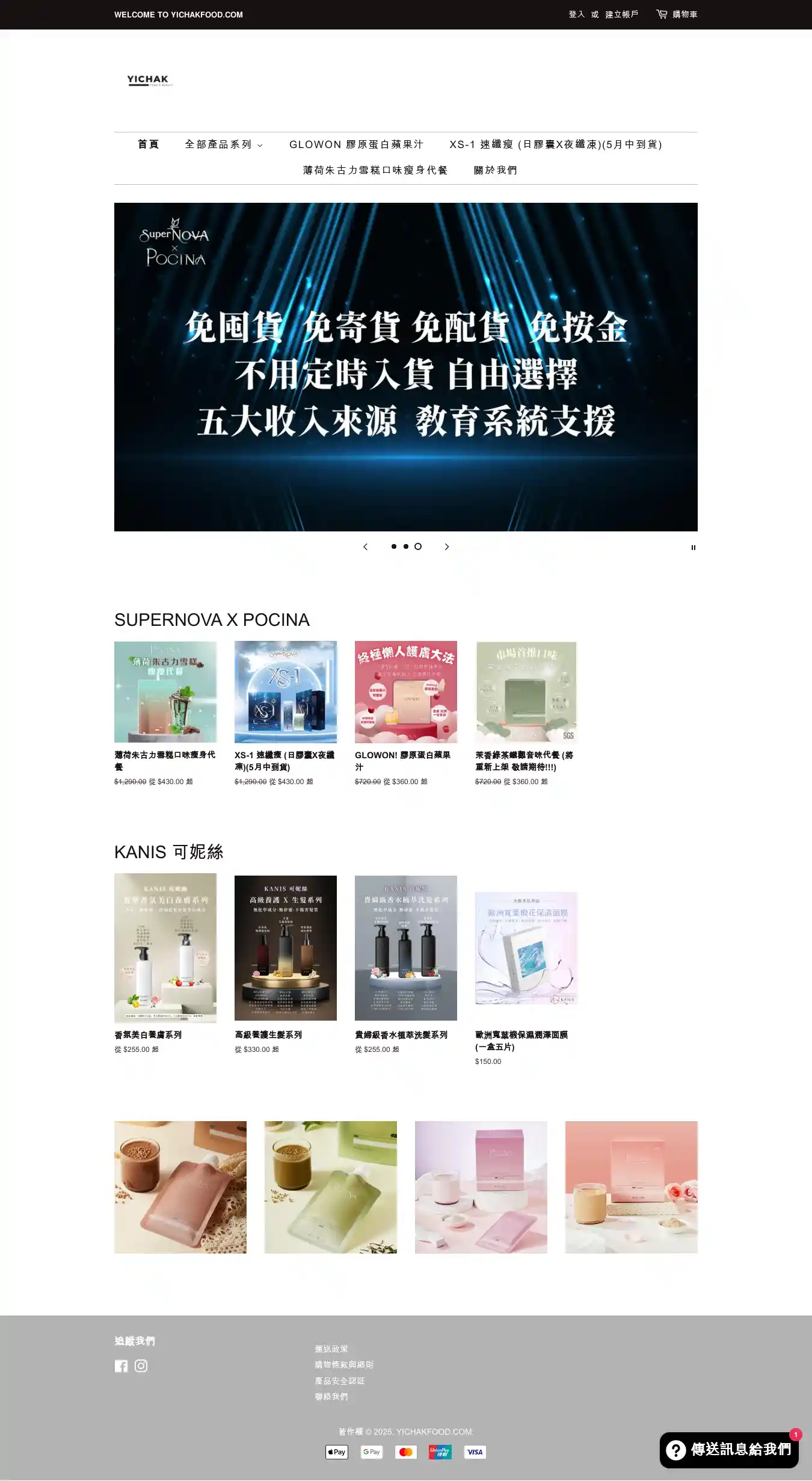This screenshot has width=812, height=1481.
Task: Go to the 關於我們 page
Action: tap(495, 170)
